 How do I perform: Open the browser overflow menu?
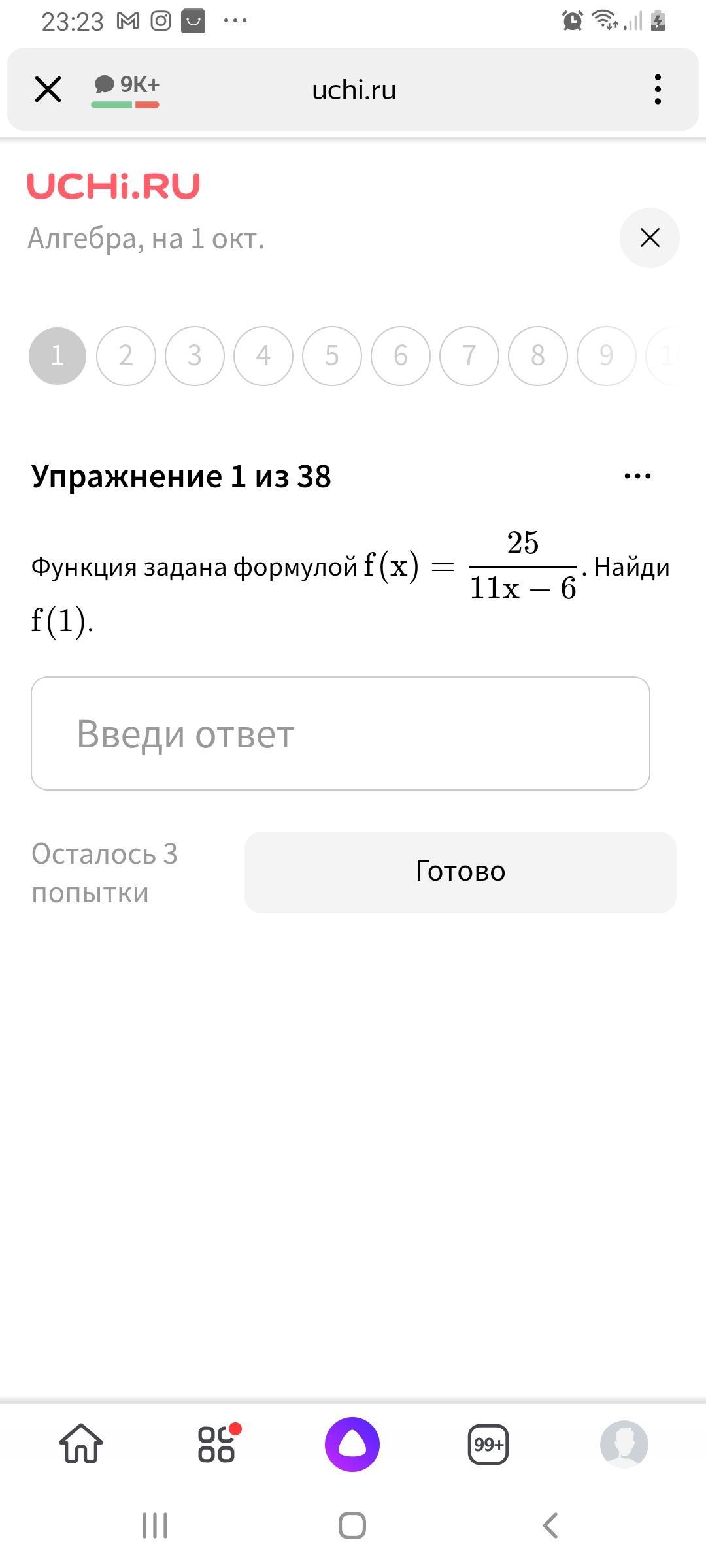(x=658, y=90)
